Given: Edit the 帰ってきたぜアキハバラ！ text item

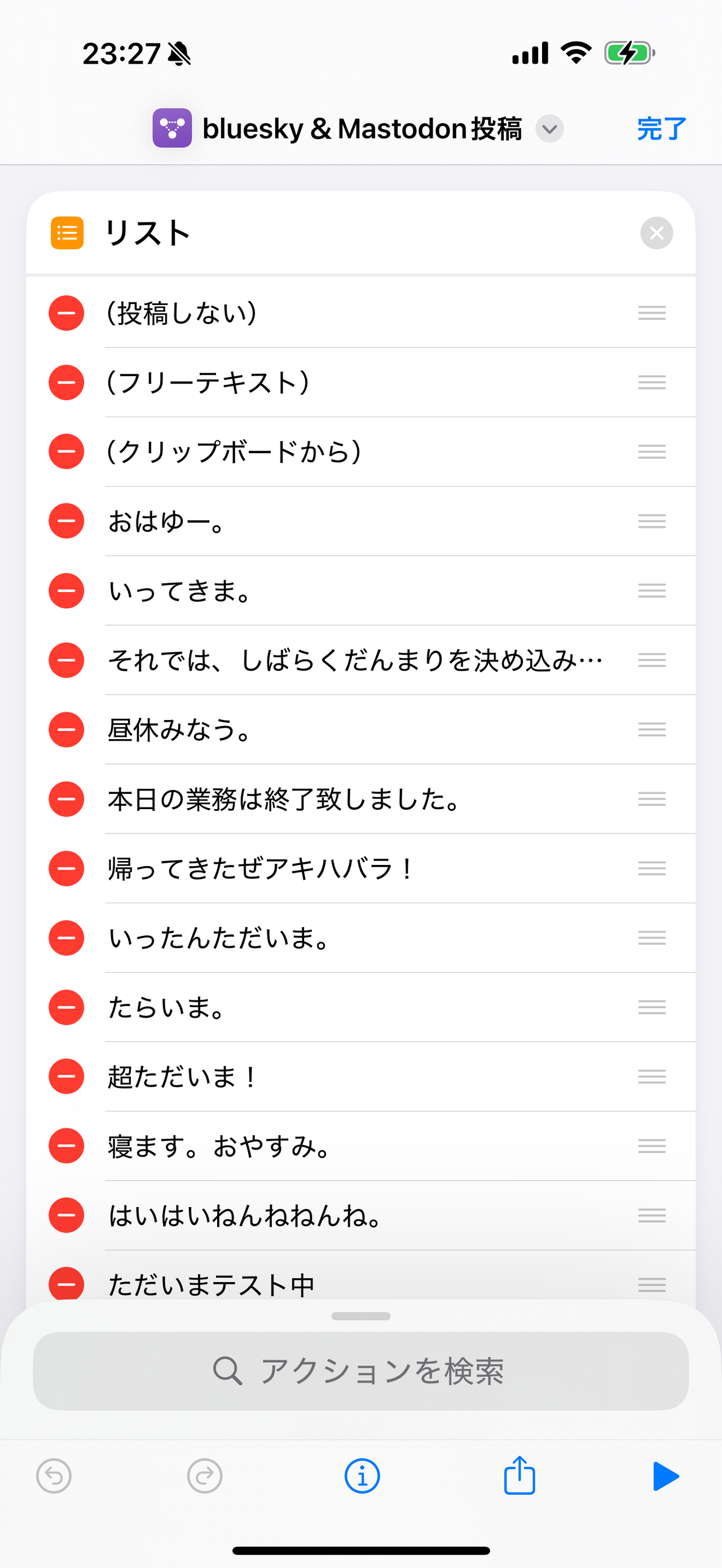Looking at the screenshot, I should pos(261,869).
